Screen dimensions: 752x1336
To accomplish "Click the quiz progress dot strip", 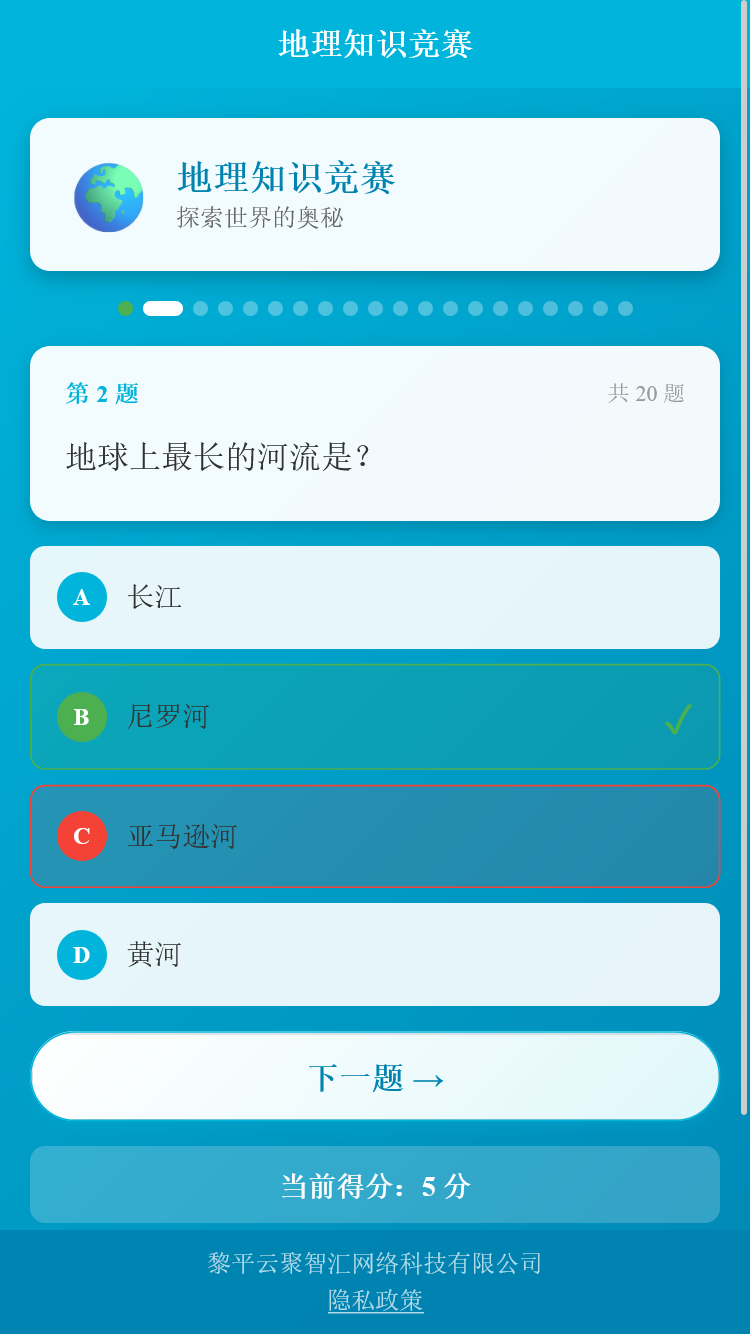I will click(375, 309).
